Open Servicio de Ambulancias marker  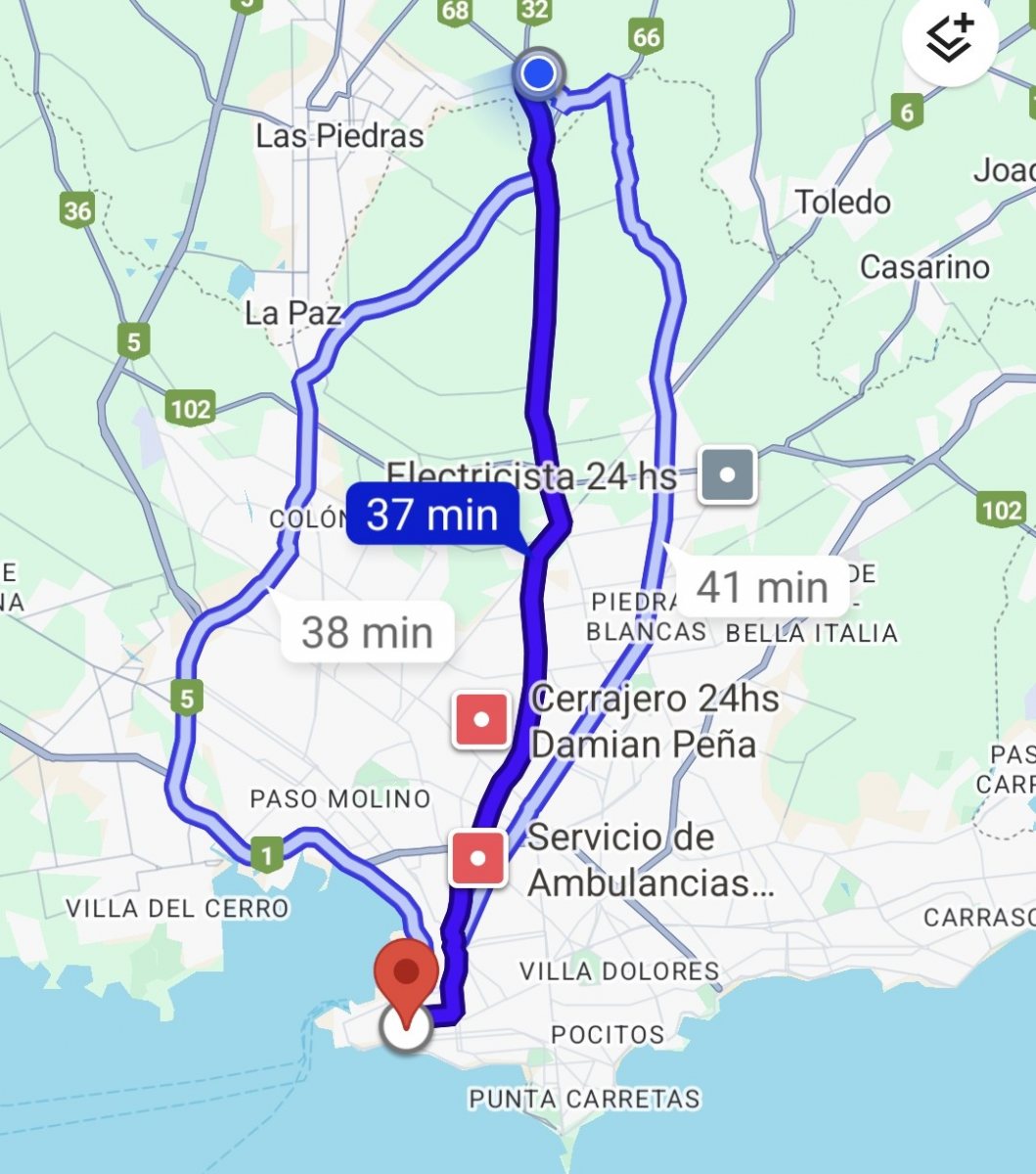click(x=478, y=858)
